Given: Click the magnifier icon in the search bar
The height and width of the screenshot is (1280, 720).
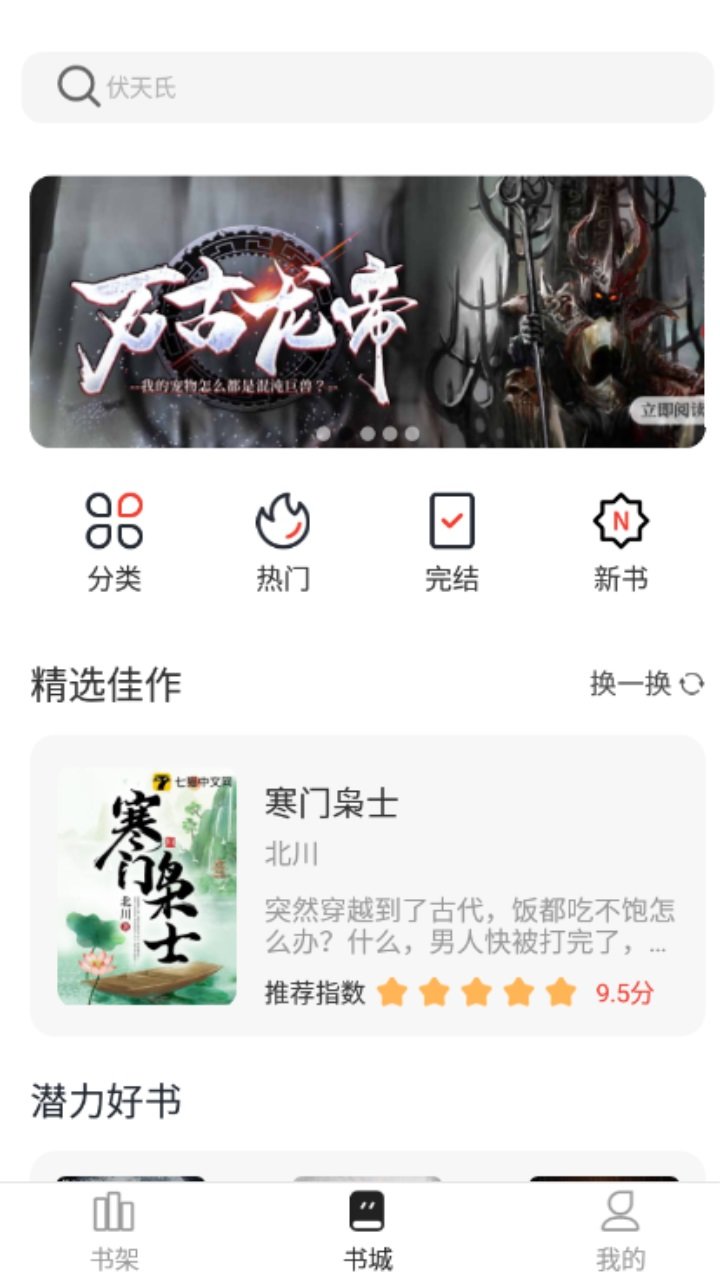Looking at the screenshot, I should click(x=76, y=86).
